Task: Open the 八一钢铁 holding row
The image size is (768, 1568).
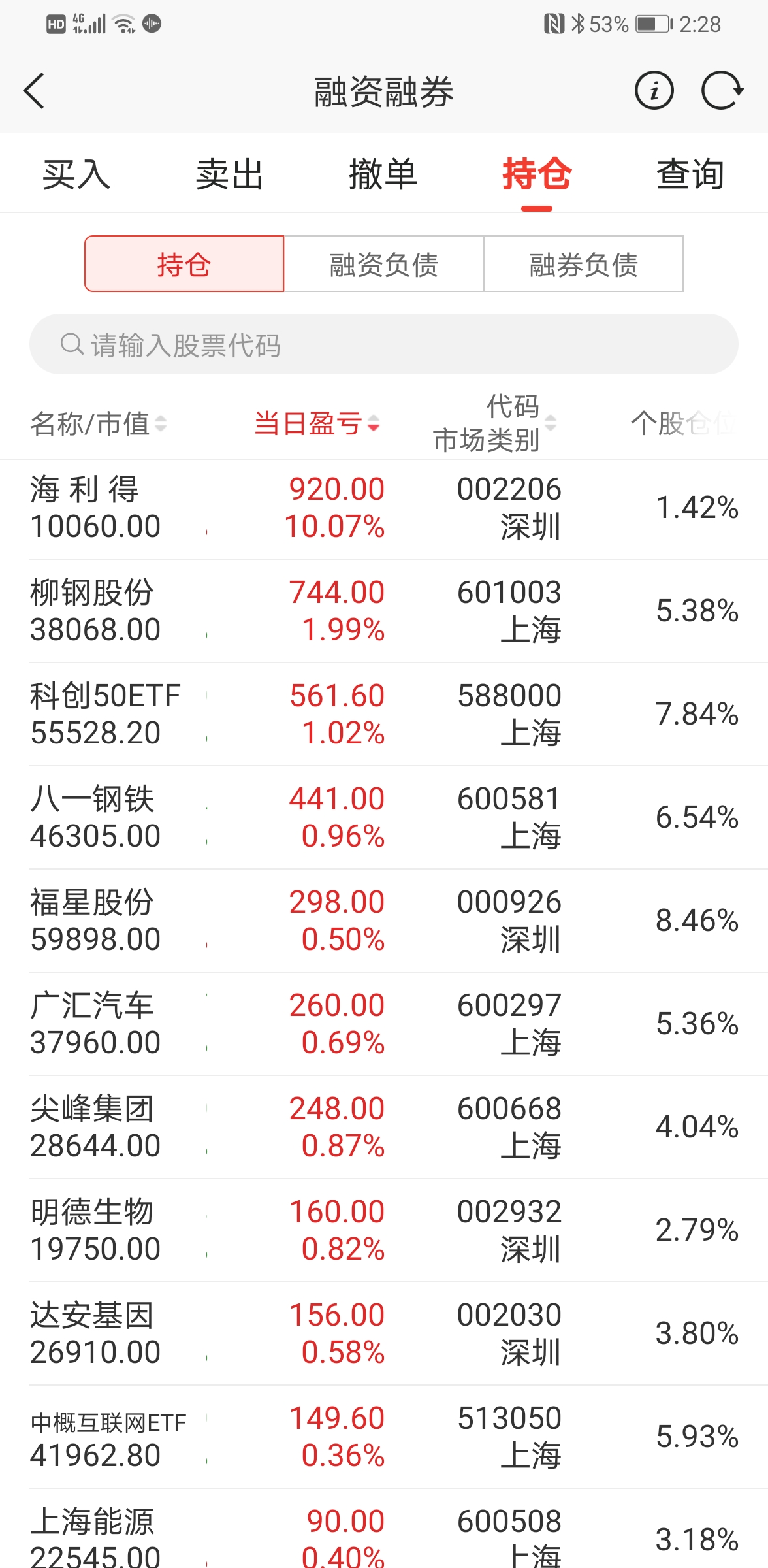Action: coord(384,818)
